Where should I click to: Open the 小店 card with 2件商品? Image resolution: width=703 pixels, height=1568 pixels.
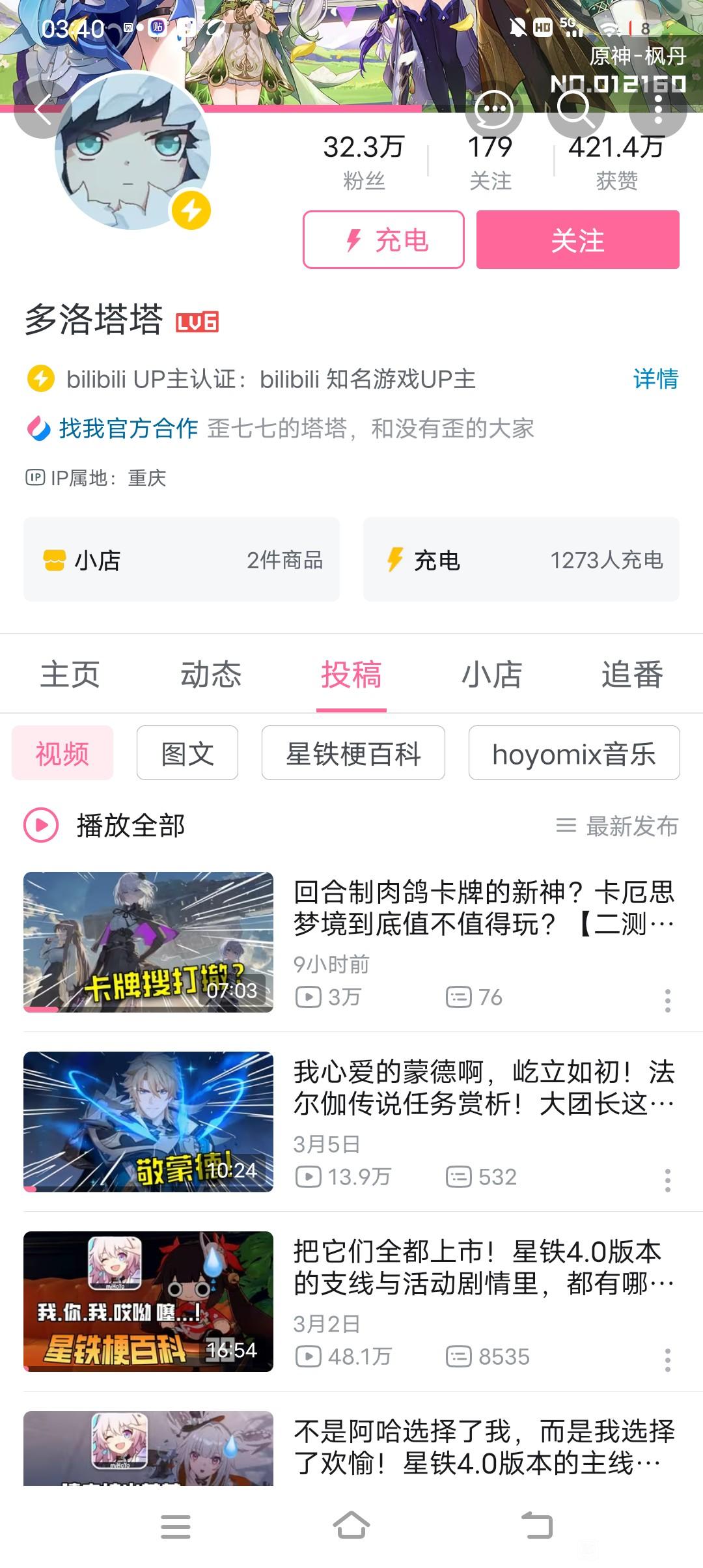click(x=182, y=559)
